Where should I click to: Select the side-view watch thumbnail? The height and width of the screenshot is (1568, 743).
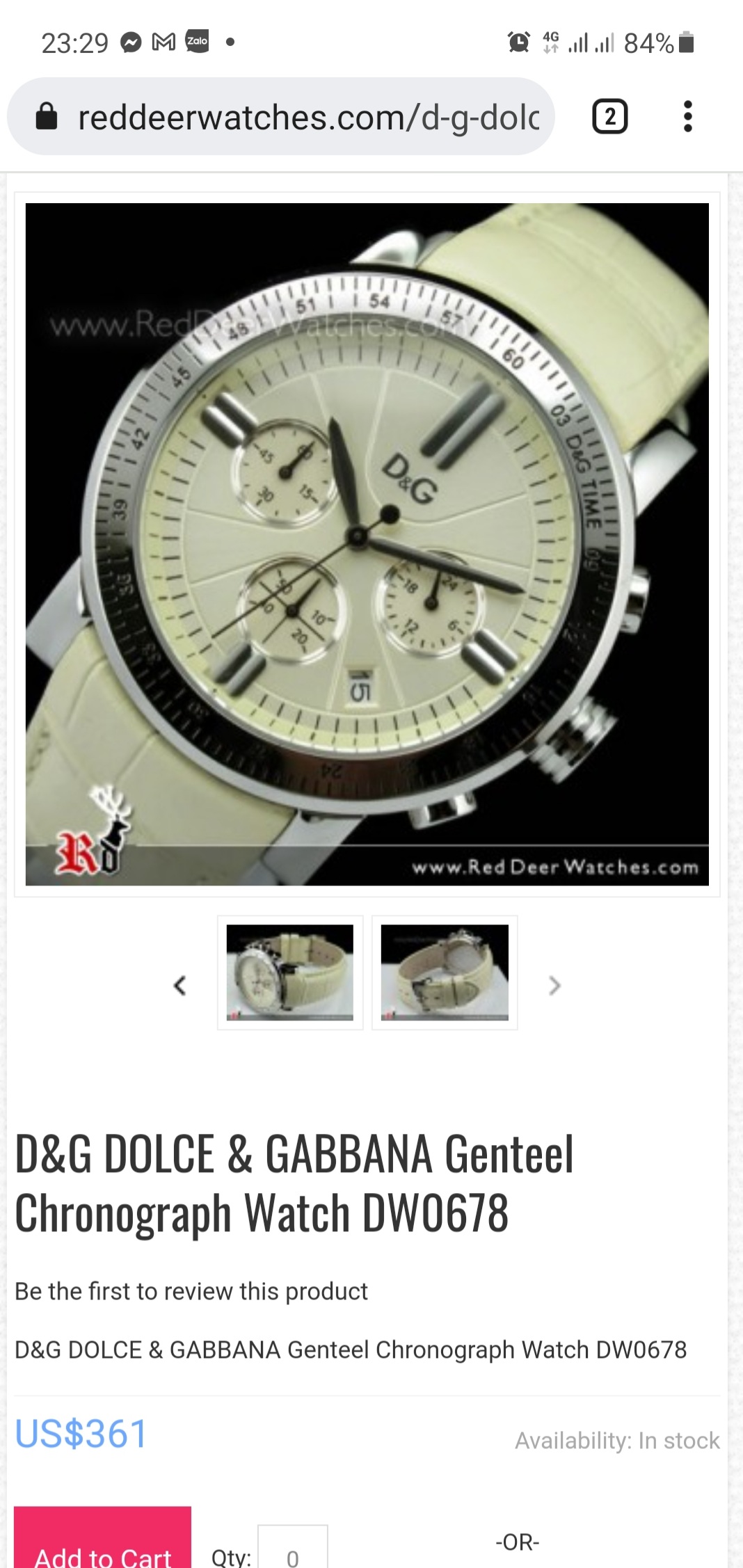coord(290,973)
